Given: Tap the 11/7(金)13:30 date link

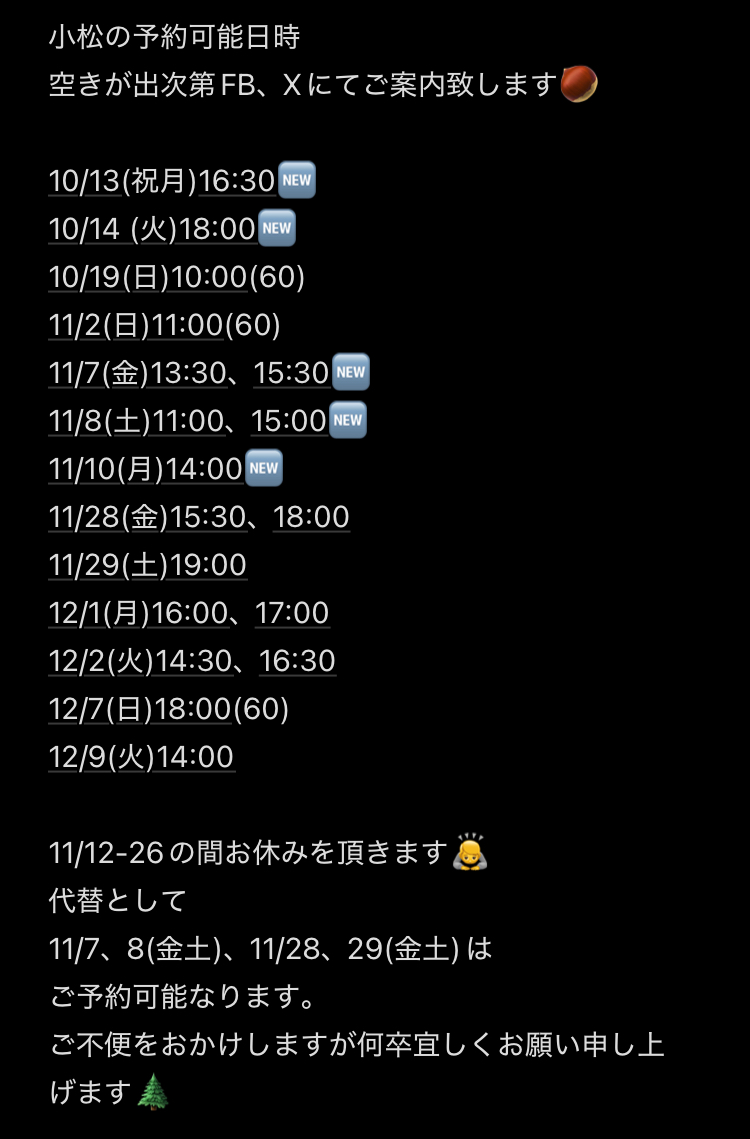Looking at the screenshot, I should pos(137,373).
